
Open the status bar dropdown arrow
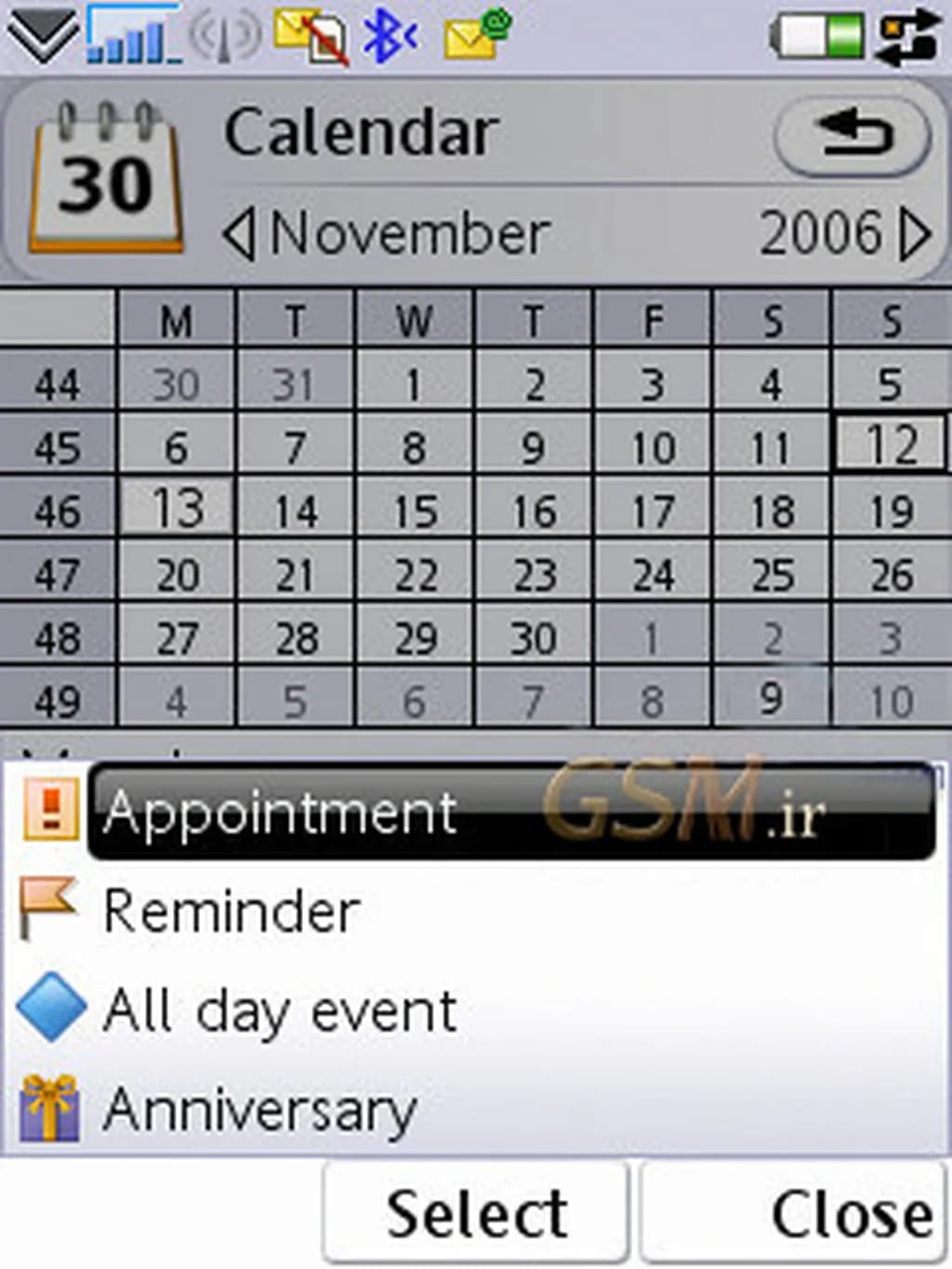(x=42, y=37)
